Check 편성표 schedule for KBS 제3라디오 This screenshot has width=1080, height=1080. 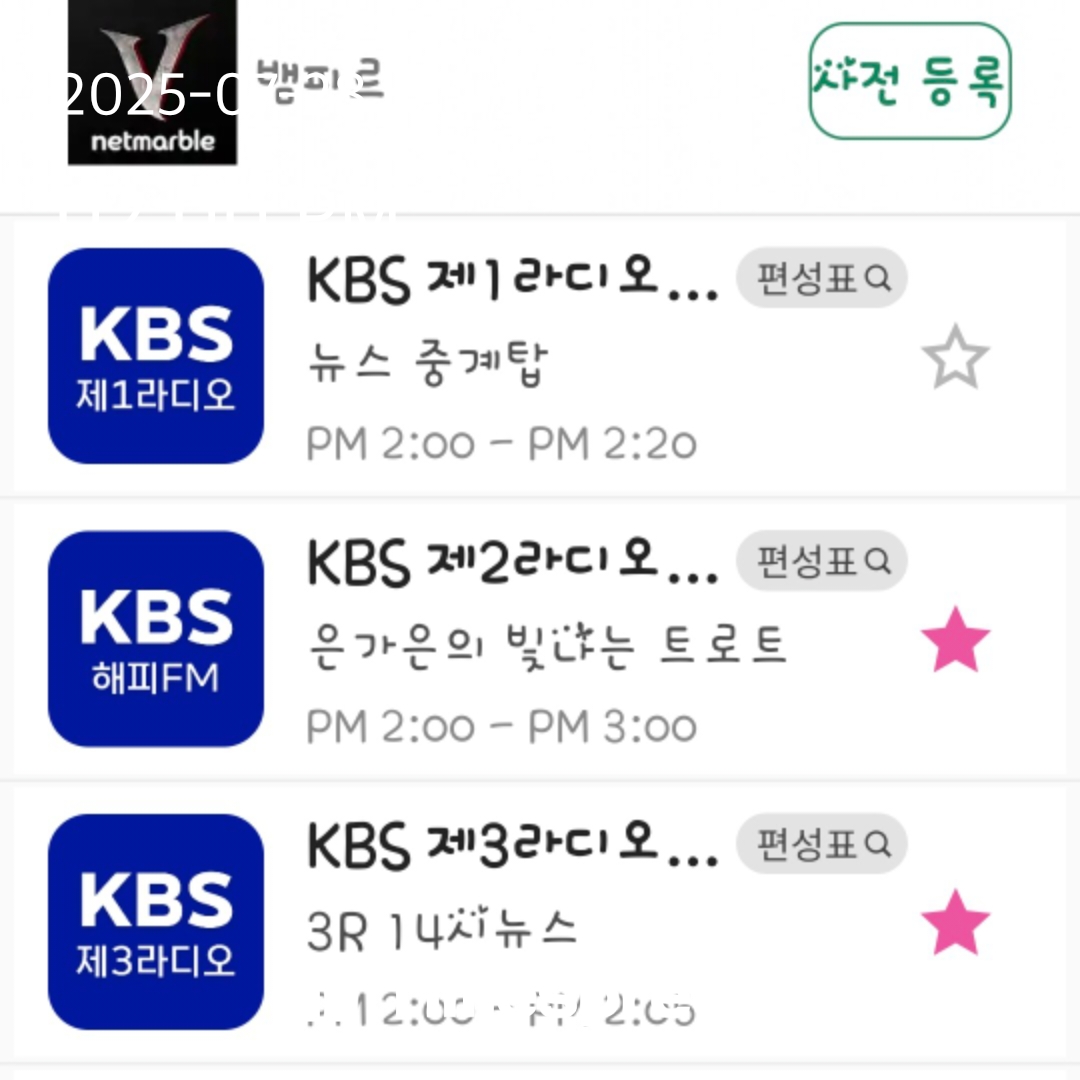click(821, 844)
